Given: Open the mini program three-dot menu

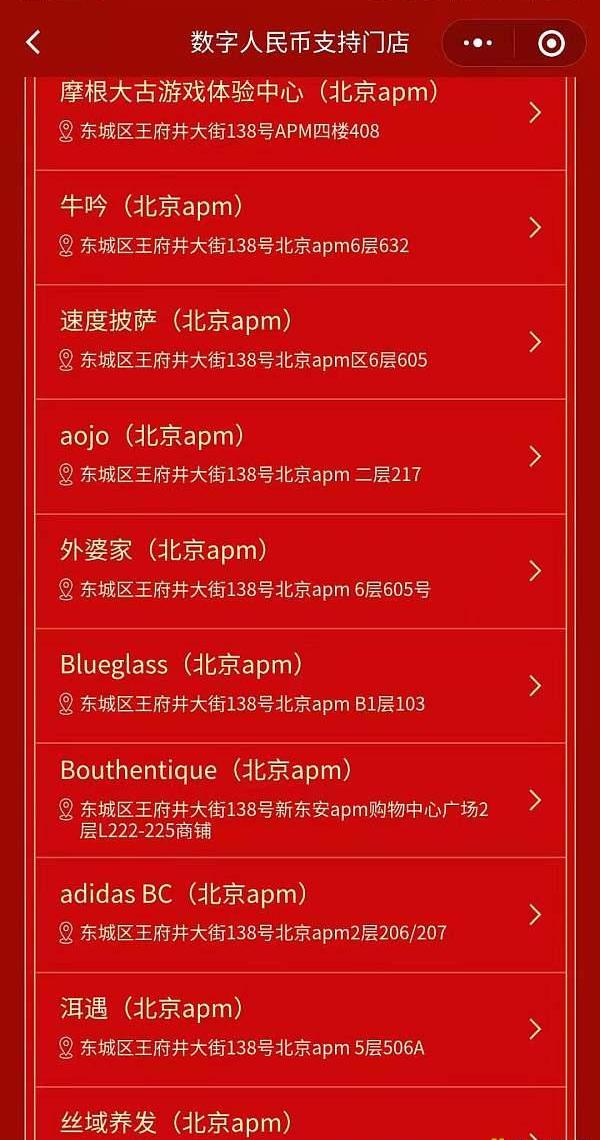Looking at the screenshot, I should [478, 44].
